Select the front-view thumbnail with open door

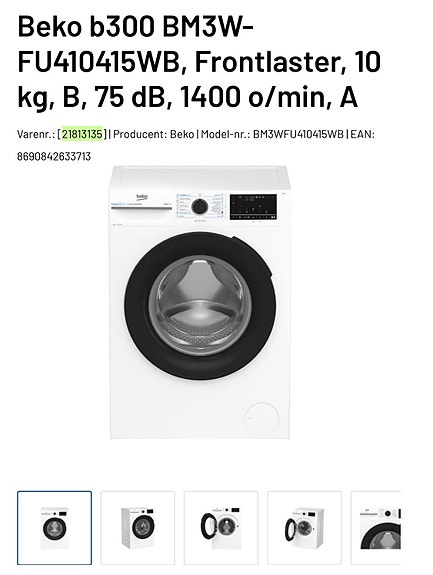(221, 528)
